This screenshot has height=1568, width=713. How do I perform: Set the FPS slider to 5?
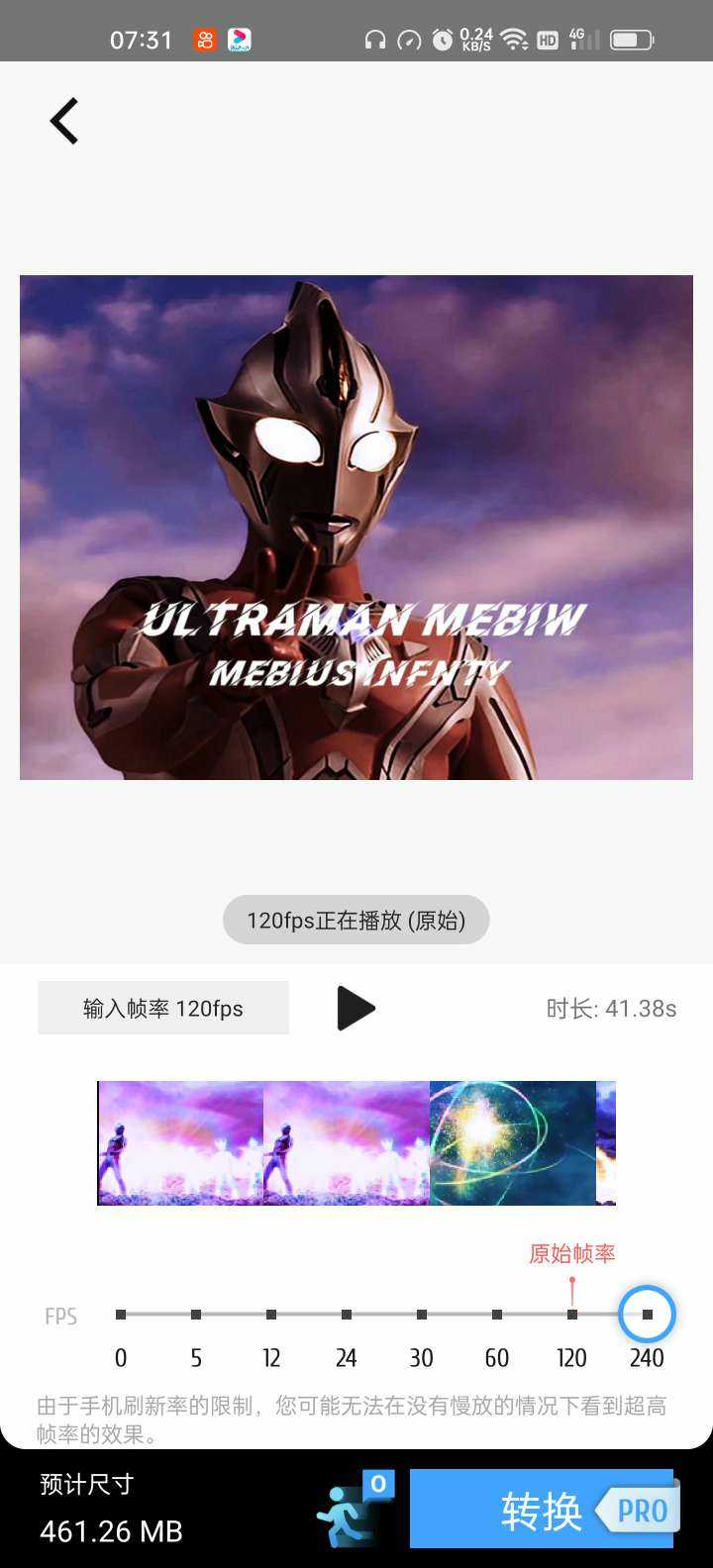coord(196,1315)
